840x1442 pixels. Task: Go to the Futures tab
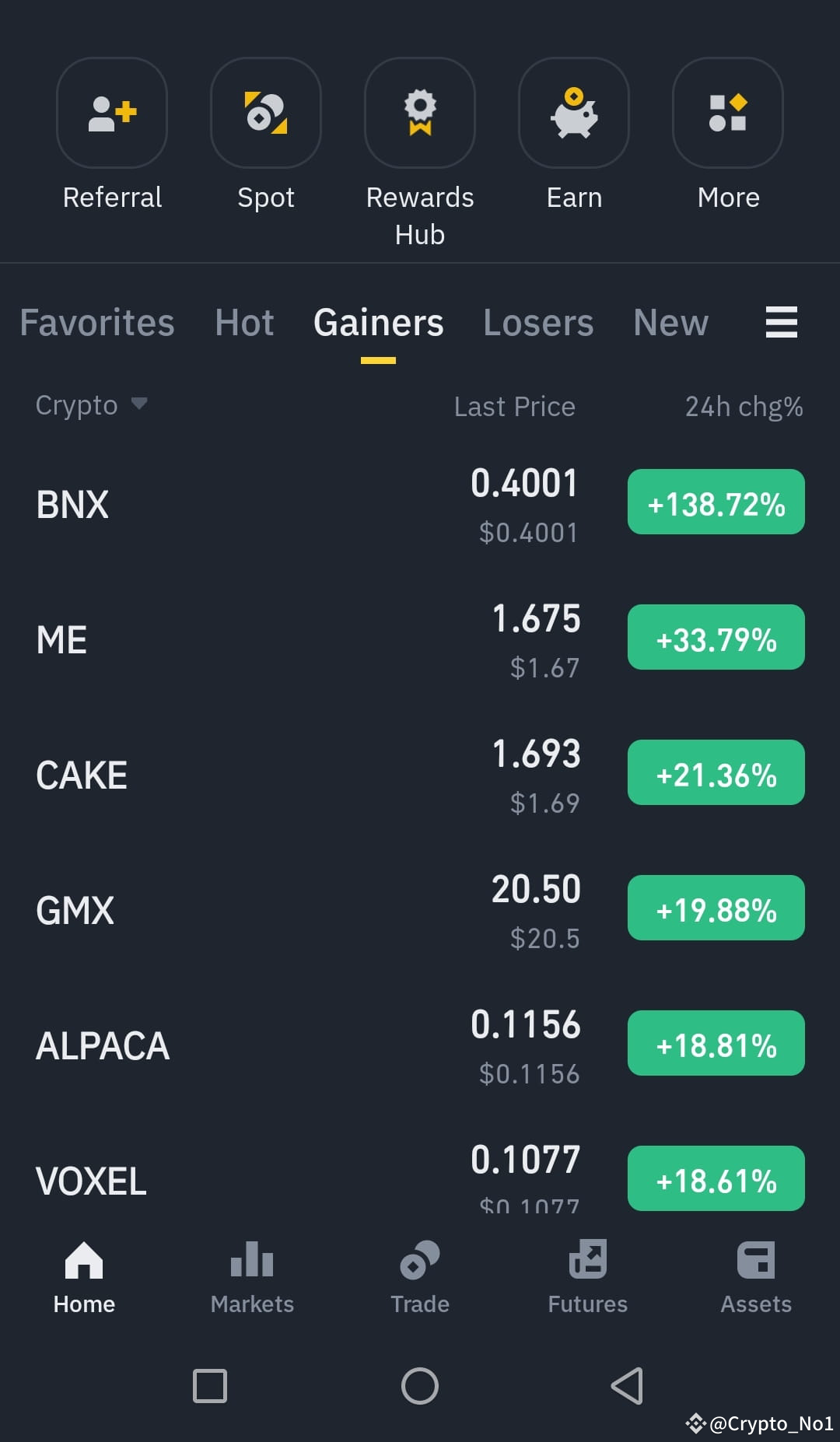588,1277
